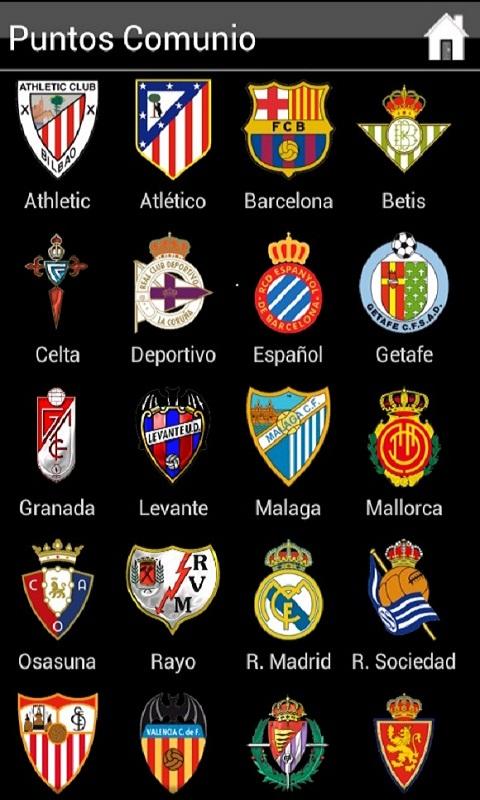Select the Valencia C. de F. crest
This screenshot has height=800, width=480.
(173, 742)
